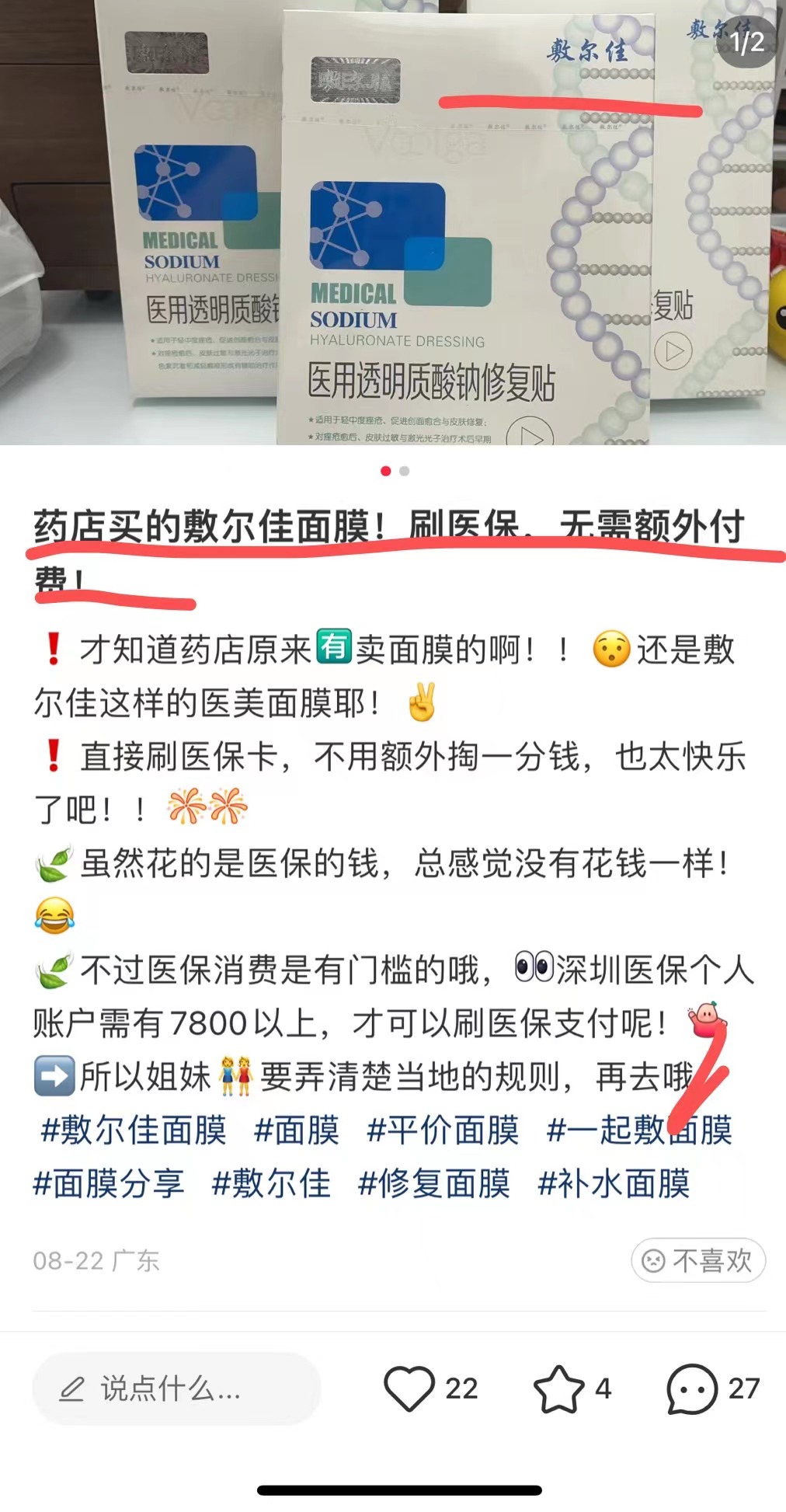Save post with the star icon
786x1512 pixels.
pos(558,1388)
